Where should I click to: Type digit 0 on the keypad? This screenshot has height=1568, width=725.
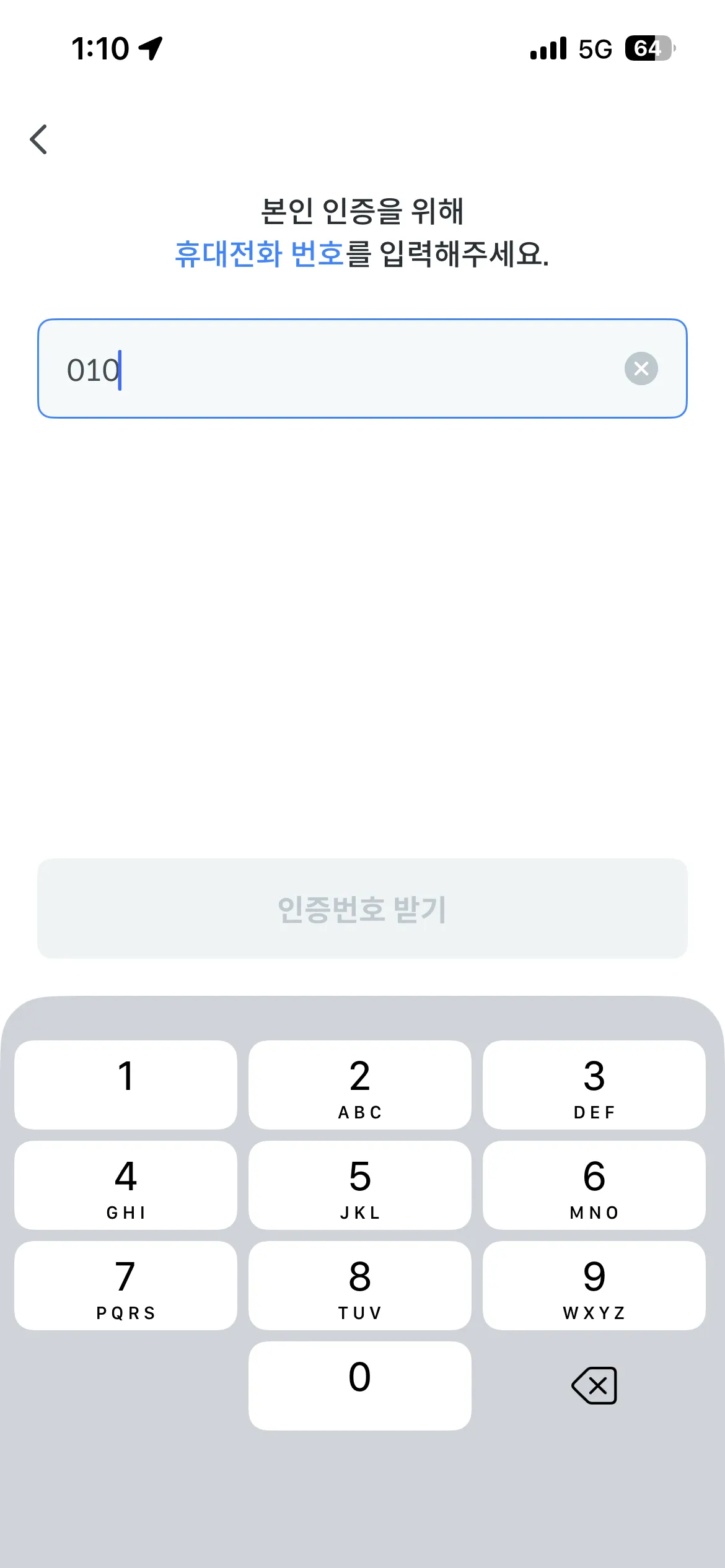(359, 1385)
